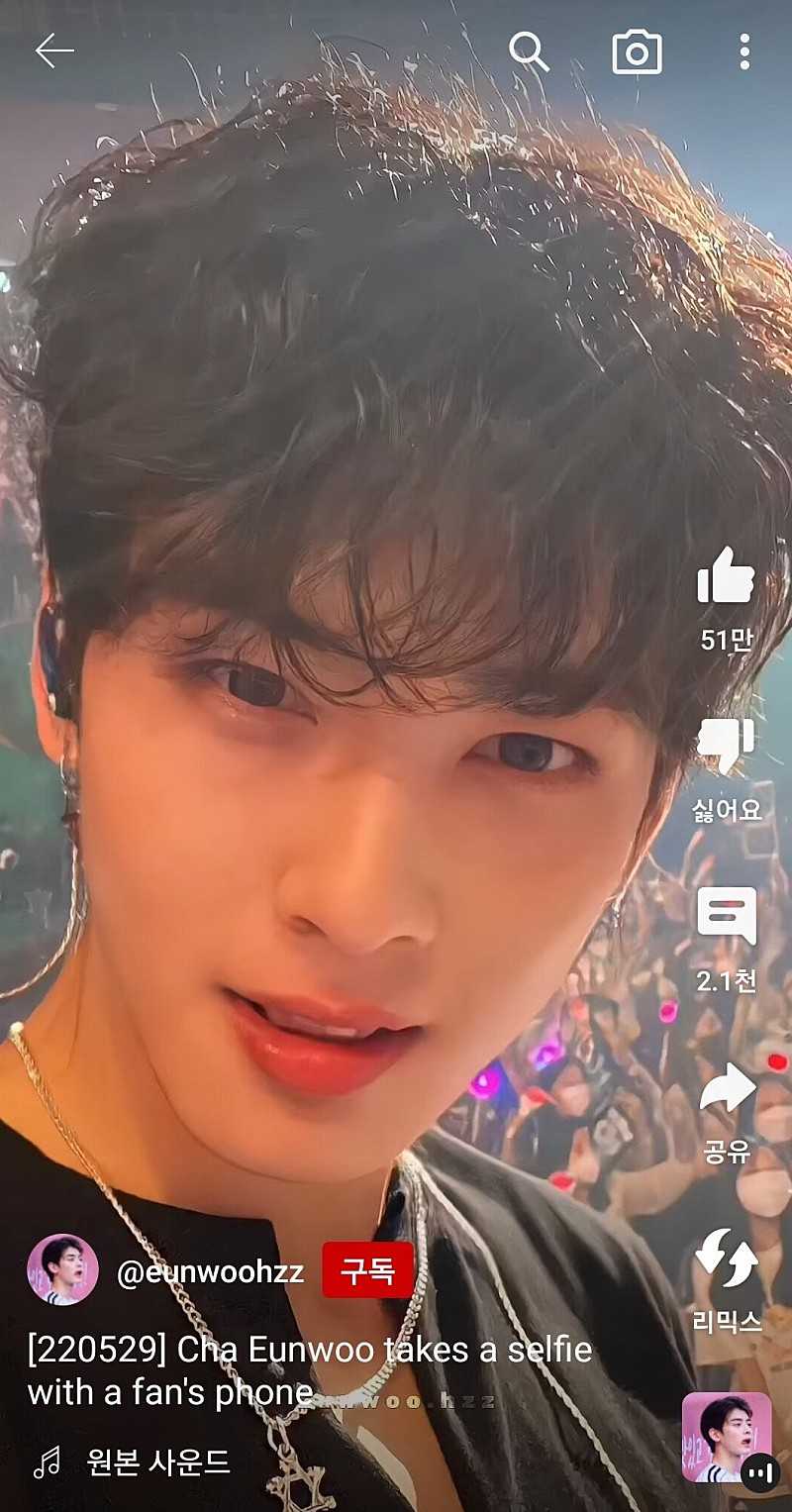Viewport: 792px width, 1512px height.
Task: Like this Short with thumbs up
Action: (x=727, y=575)
